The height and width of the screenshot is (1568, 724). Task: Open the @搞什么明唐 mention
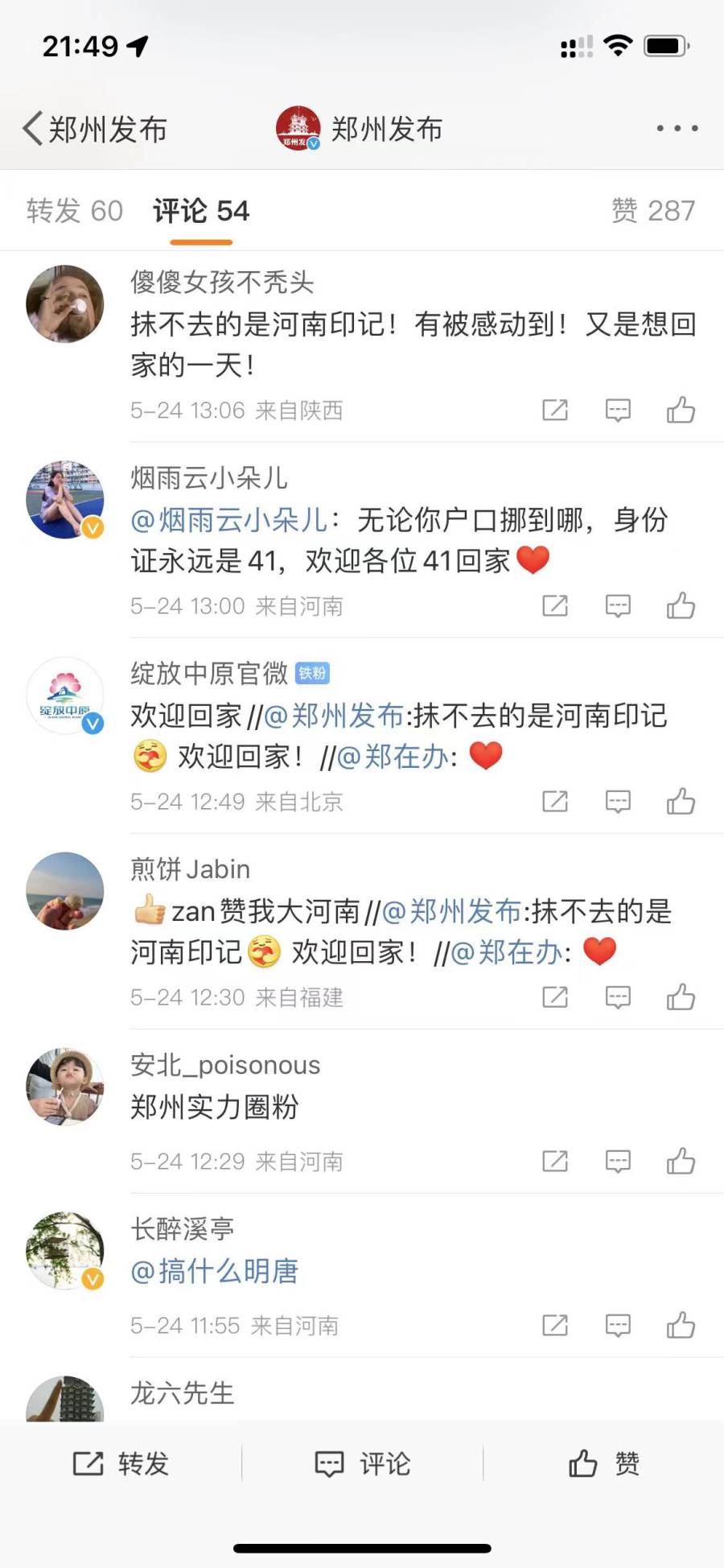click(215, 1271)
